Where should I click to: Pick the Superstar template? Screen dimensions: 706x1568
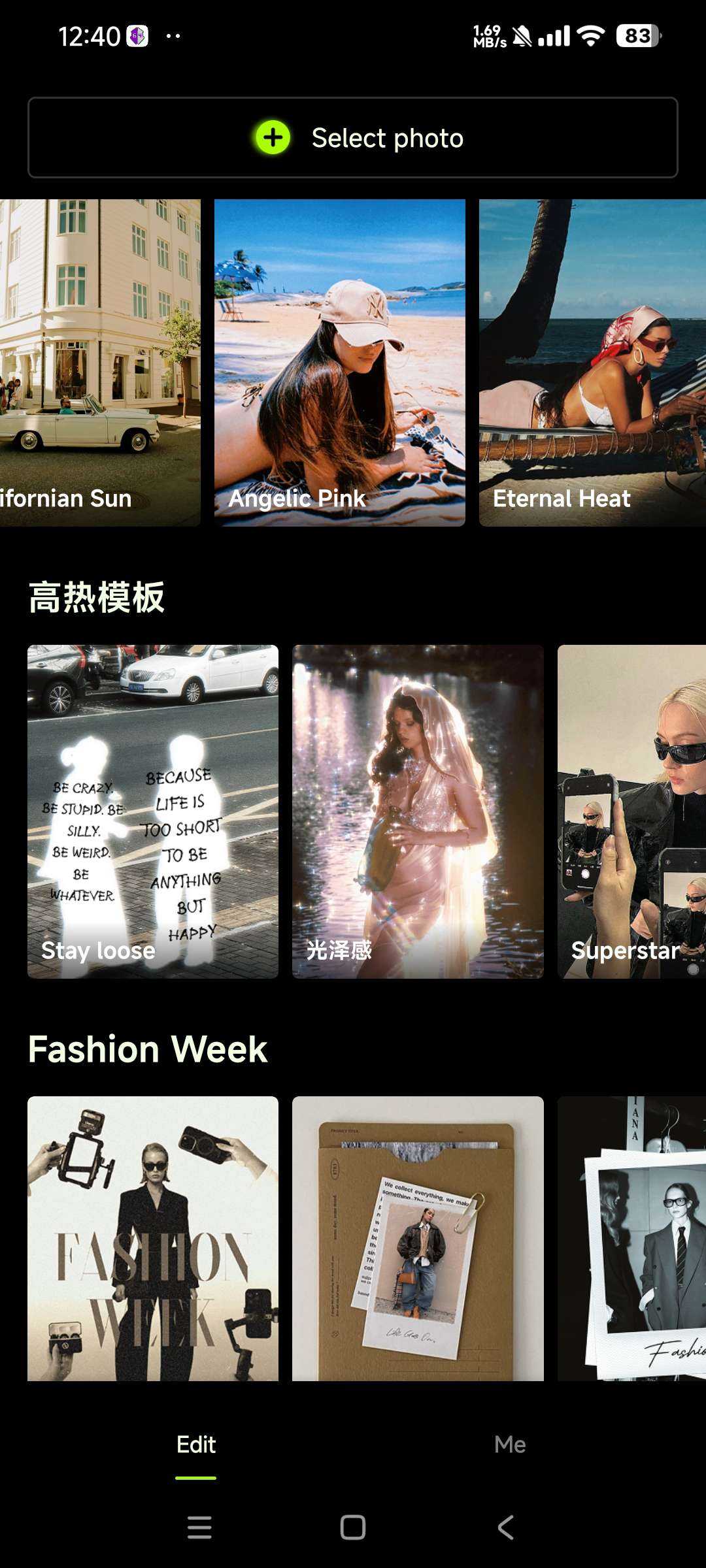pos(631,811)
